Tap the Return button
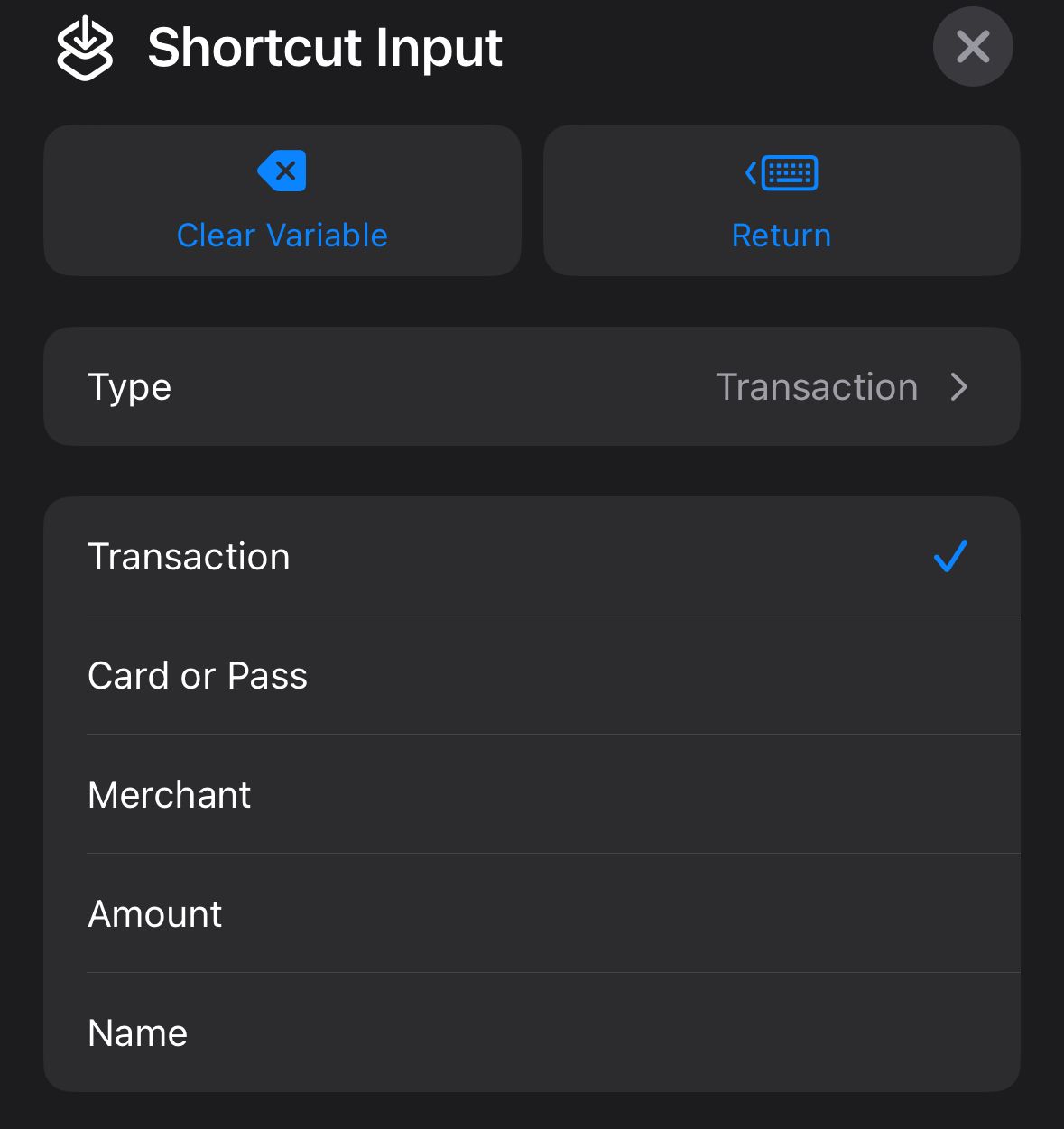The height and width of the screenshot is (1129, 1064). click(782, 200)
